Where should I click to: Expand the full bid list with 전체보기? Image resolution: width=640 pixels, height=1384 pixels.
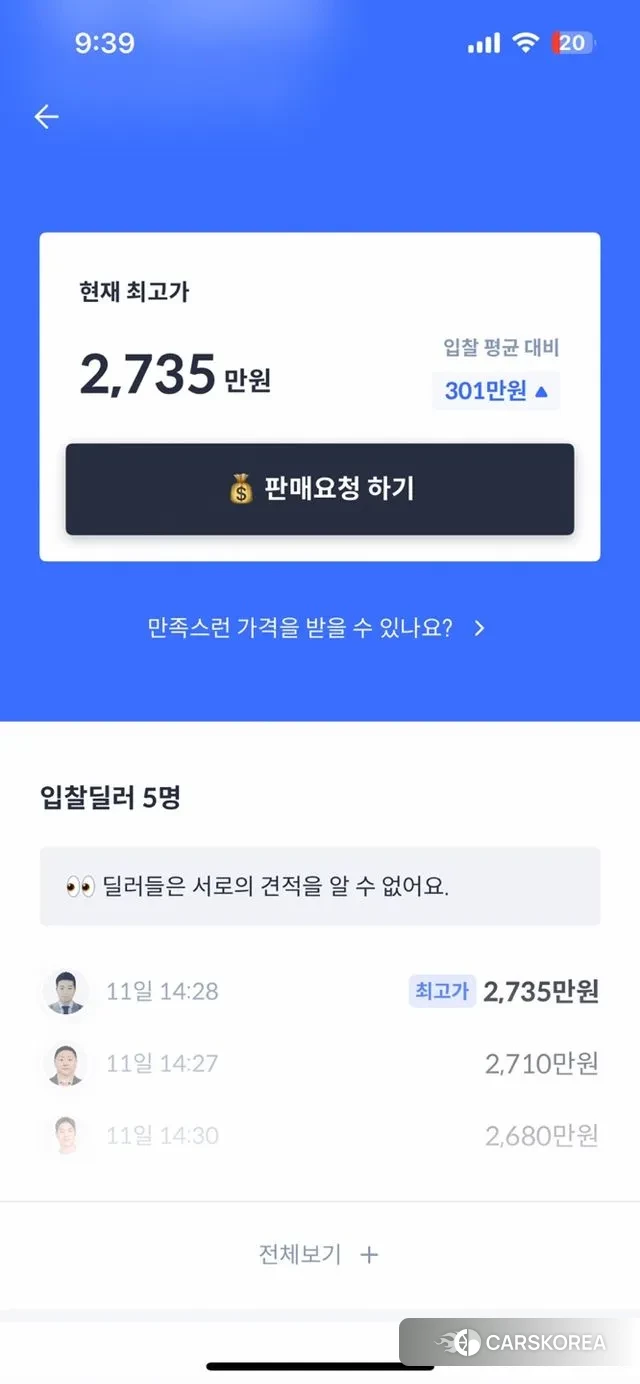319,1254
